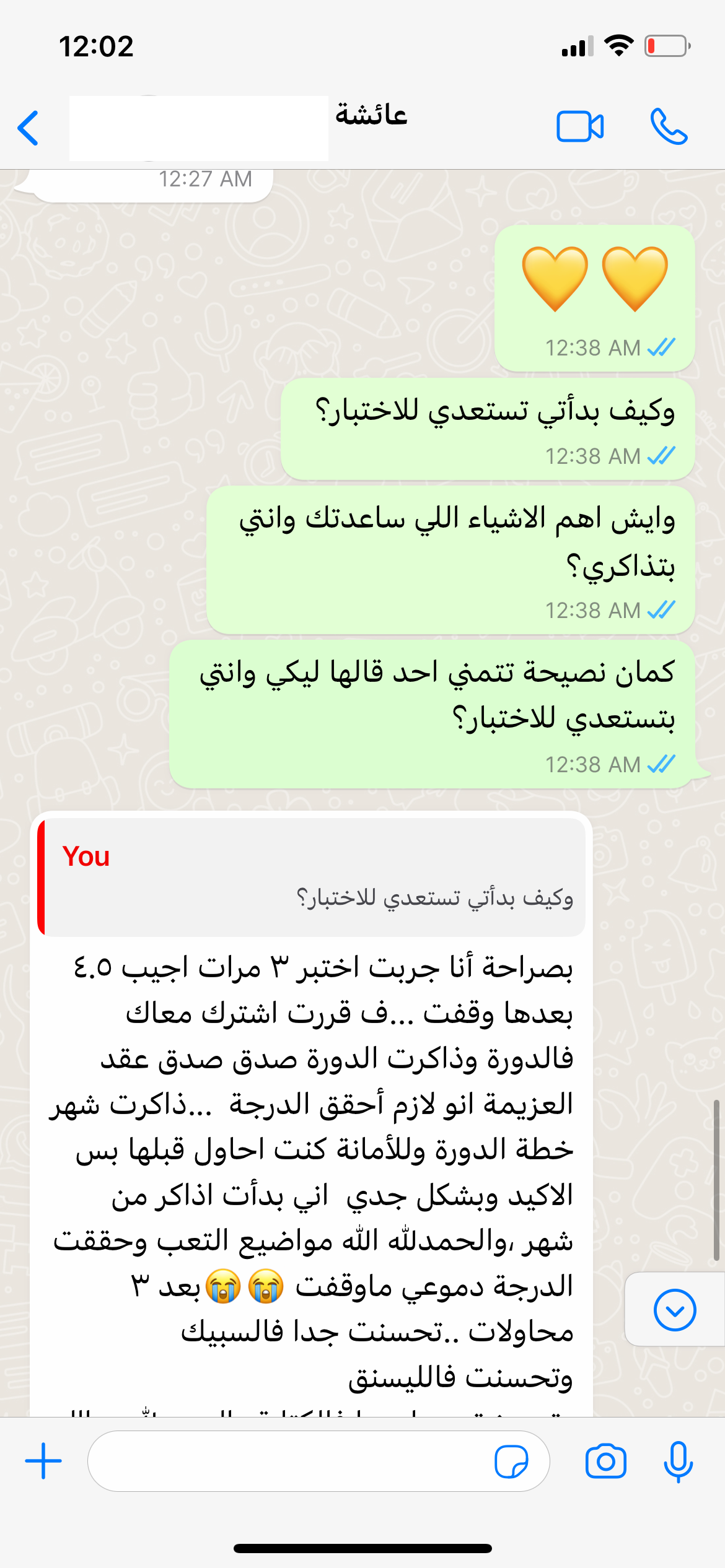Focus the message text field
725x1568 pixels.
[285, 1461]
